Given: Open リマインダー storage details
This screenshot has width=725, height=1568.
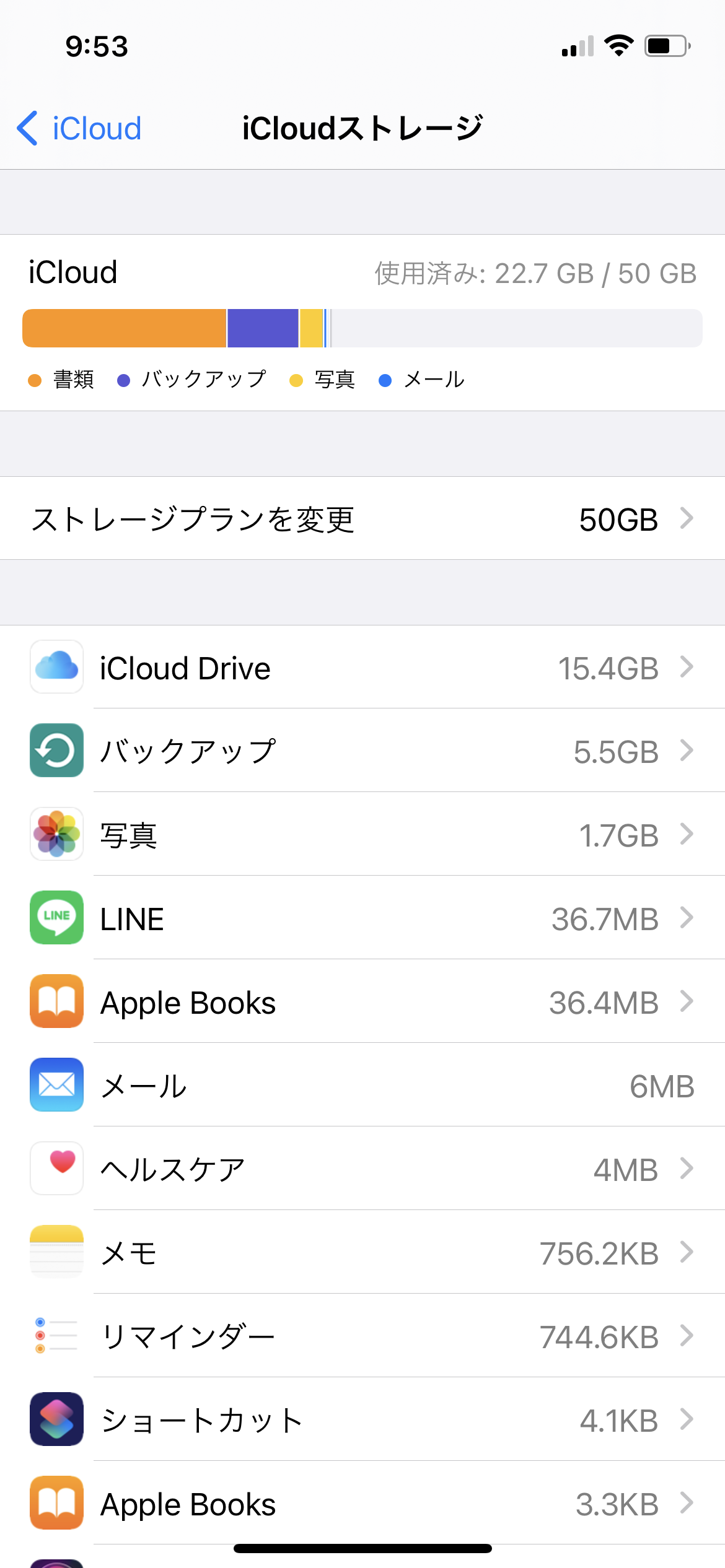Looking at the screenshot, I should [362, 1336].
